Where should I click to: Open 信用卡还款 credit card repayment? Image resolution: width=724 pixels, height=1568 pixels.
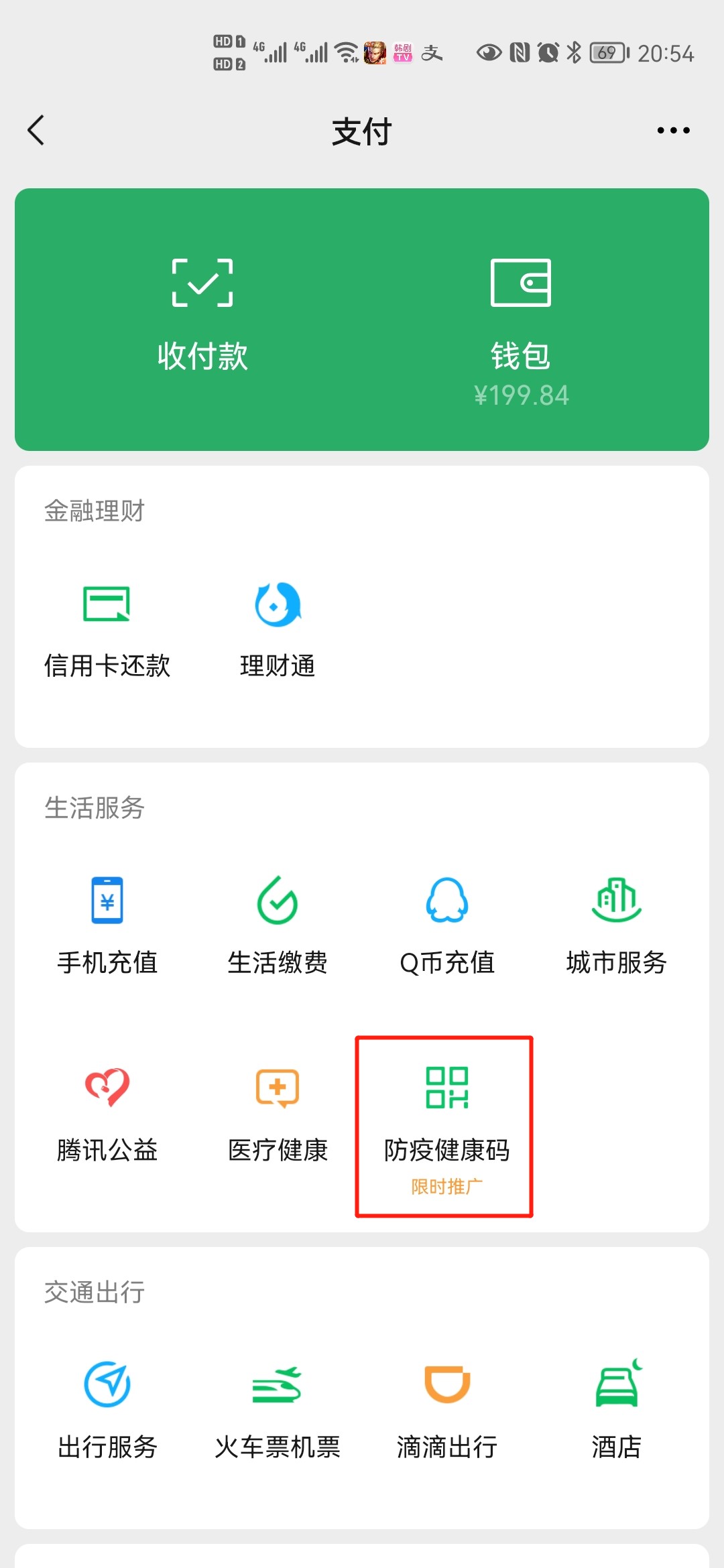point(107,631)
